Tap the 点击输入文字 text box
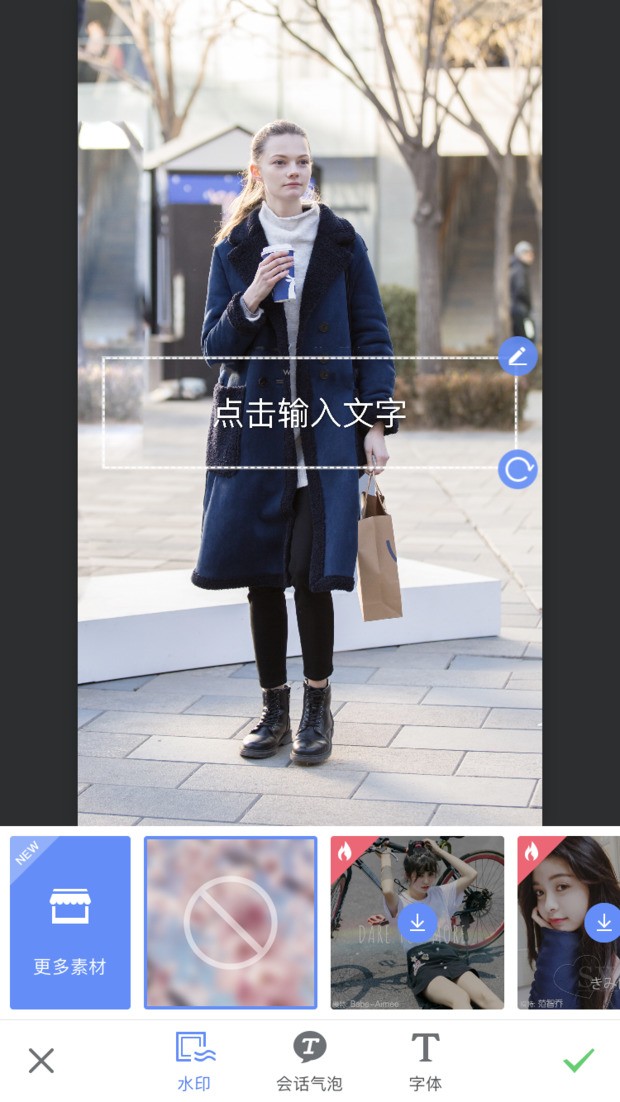The image size is (620, 1102). 310,413
